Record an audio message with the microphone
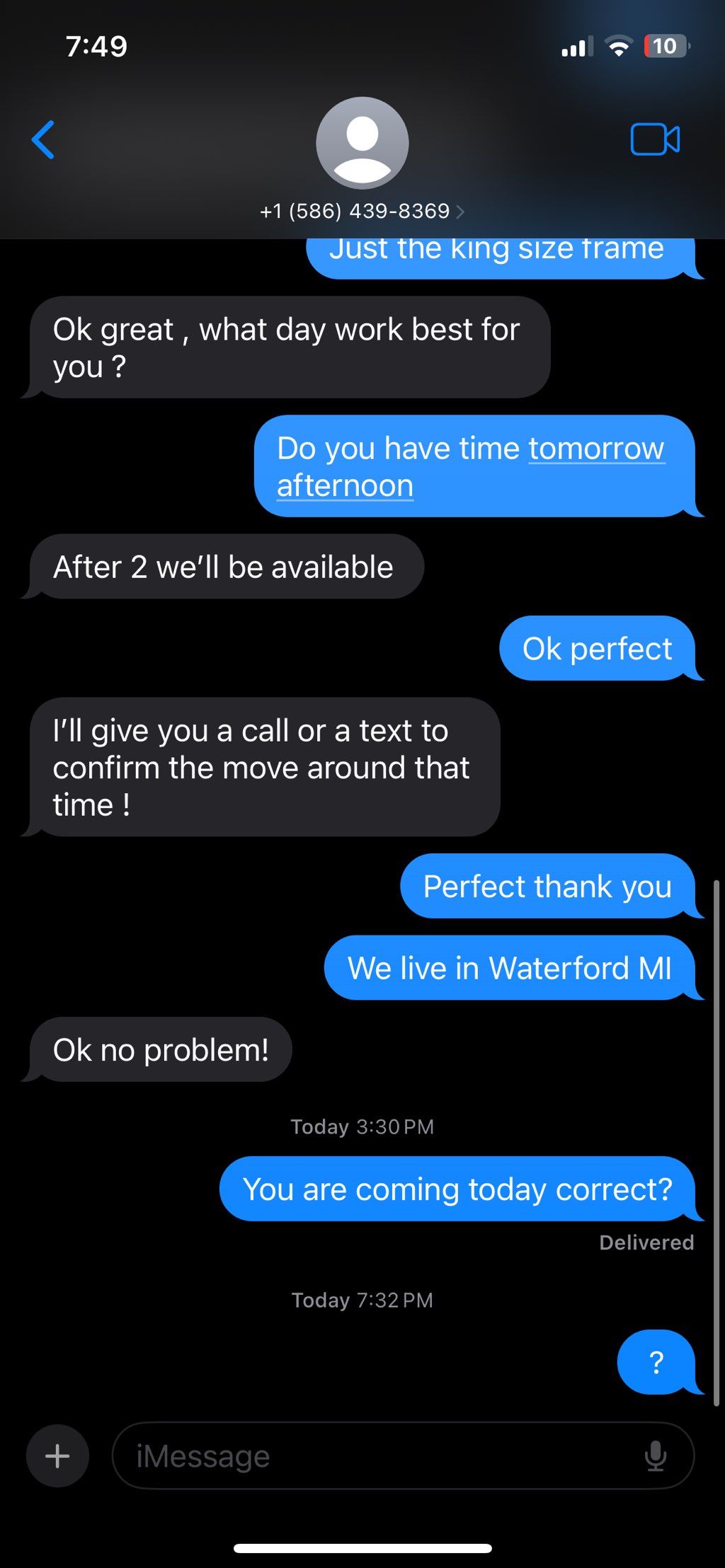 (656, 1455)
